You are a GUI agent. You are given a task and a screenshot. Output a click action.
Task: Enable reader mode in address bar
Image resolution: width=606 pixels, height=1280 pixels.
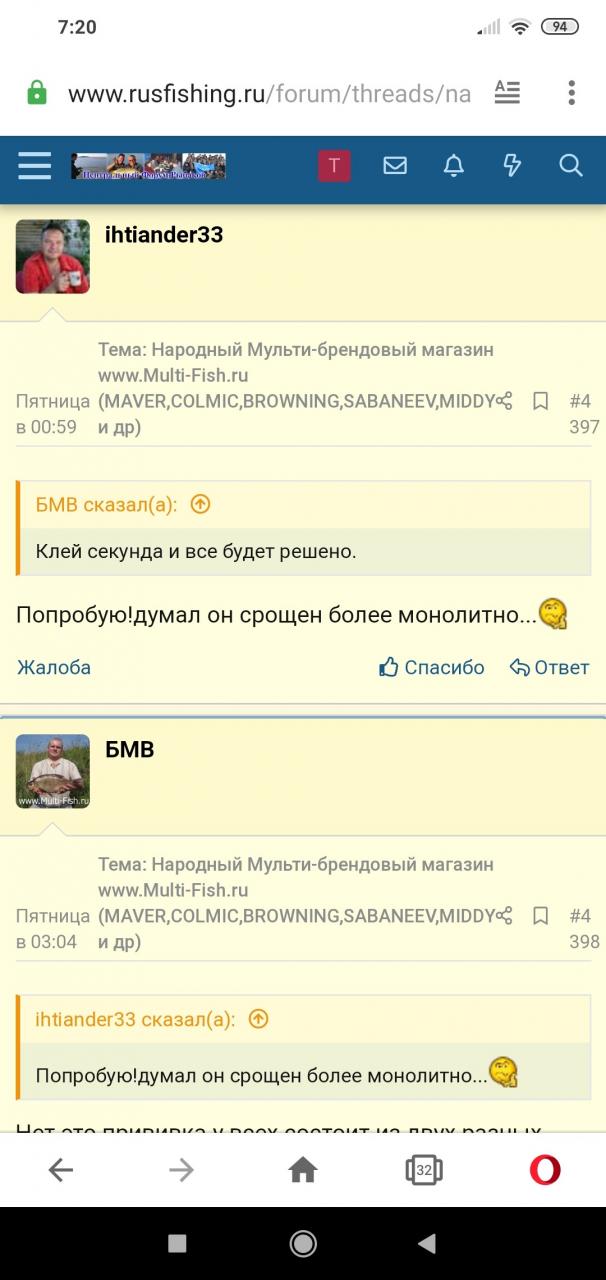(507, 94)
